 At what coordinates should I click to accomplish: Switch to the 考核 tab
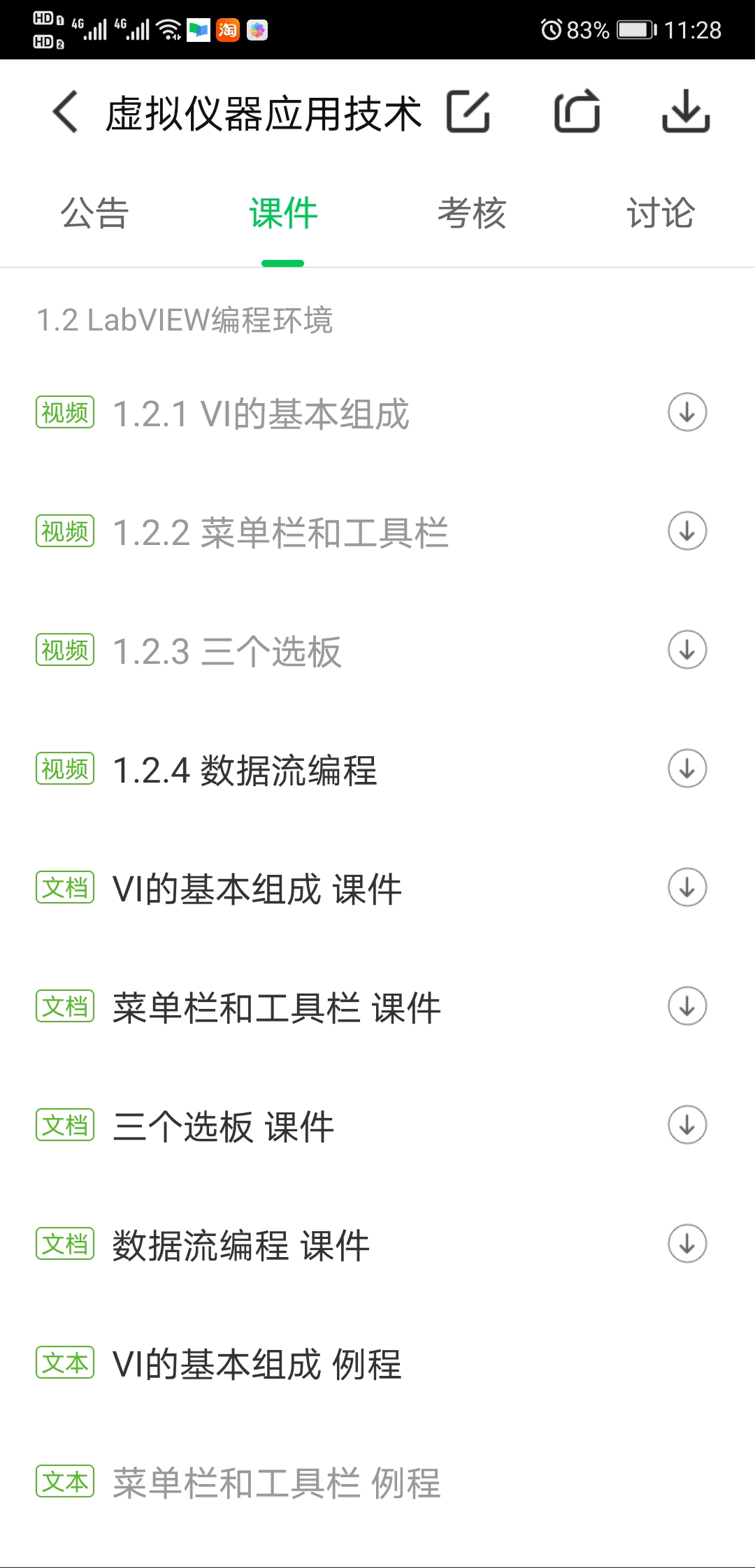[472, 213]
